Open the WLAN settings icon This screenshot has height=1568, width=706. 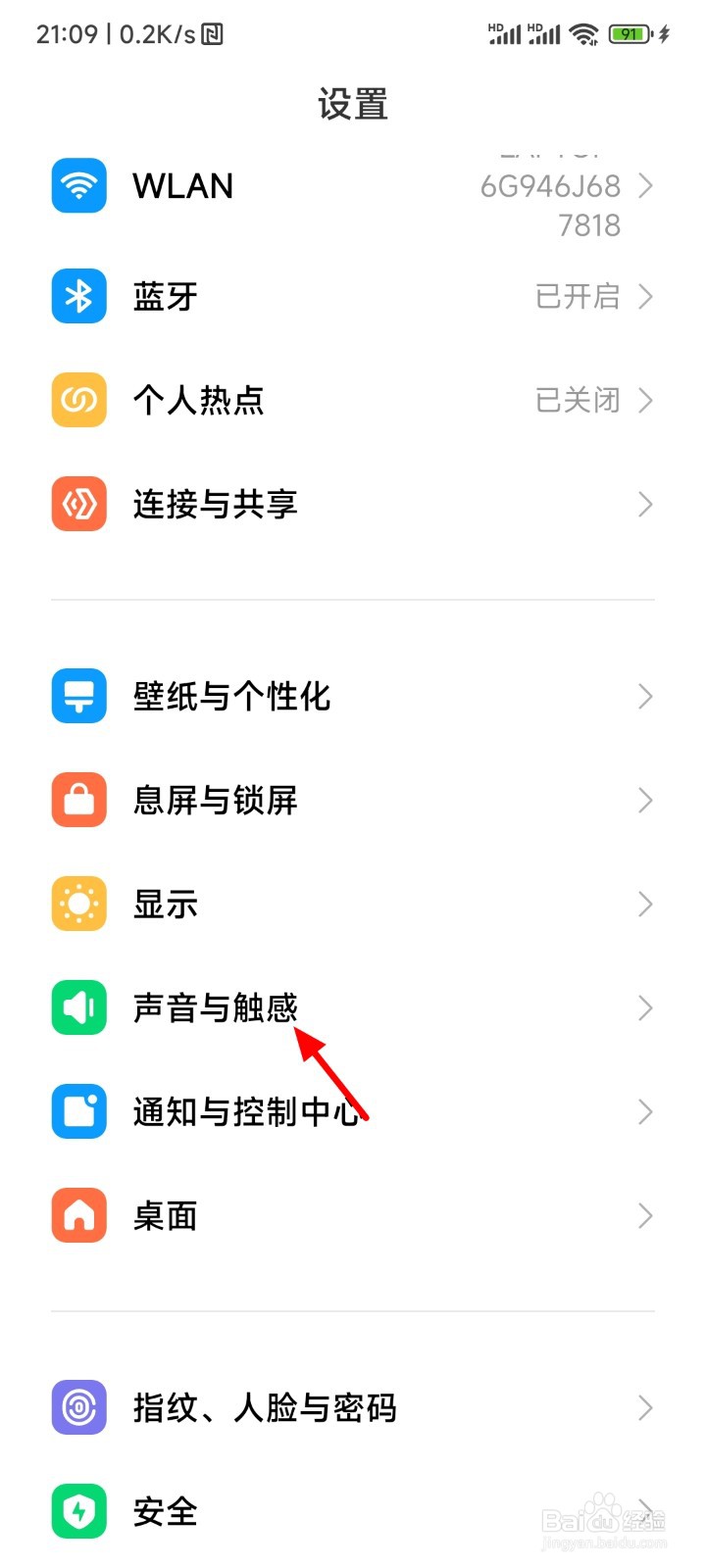coord(77,185)
